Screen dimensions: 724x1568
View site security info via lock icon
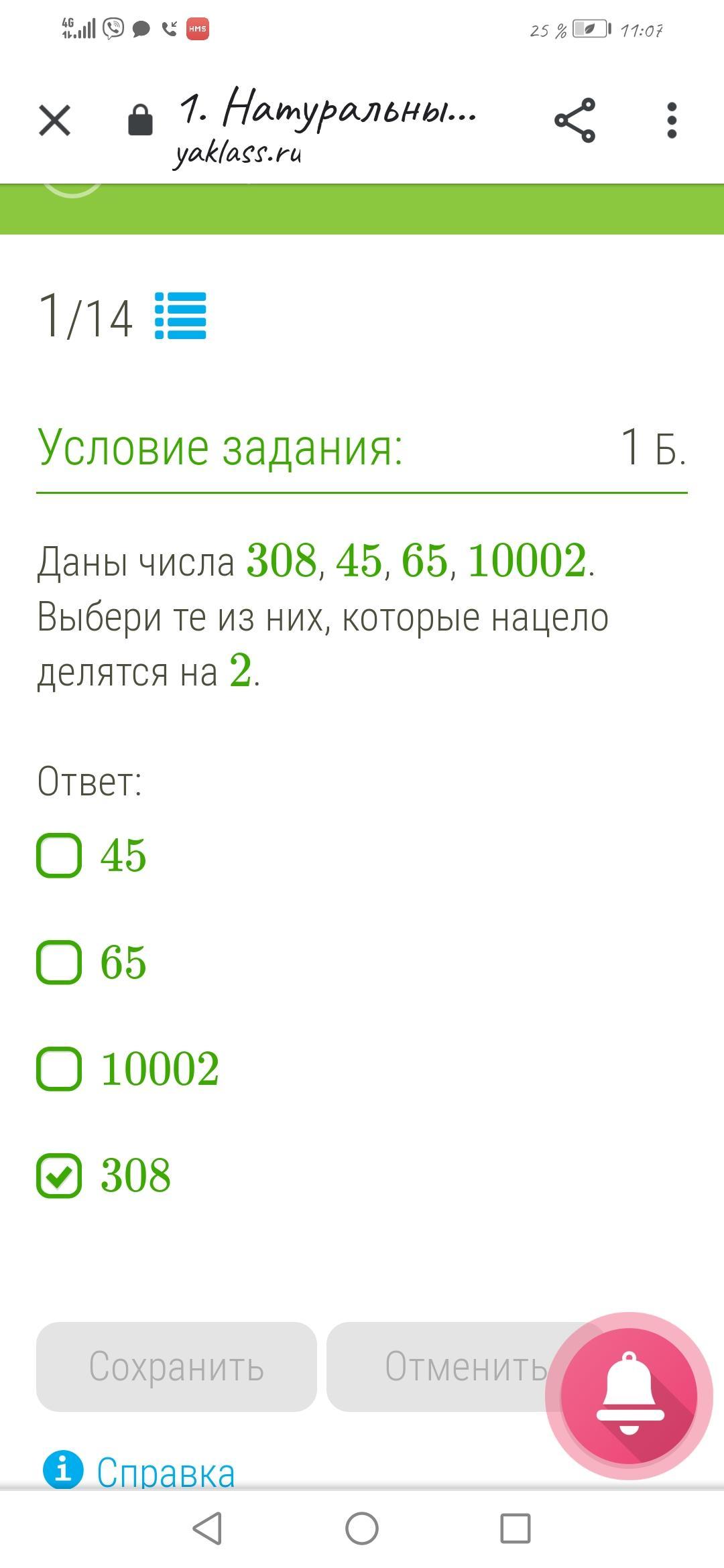click(x=140, y=121)
